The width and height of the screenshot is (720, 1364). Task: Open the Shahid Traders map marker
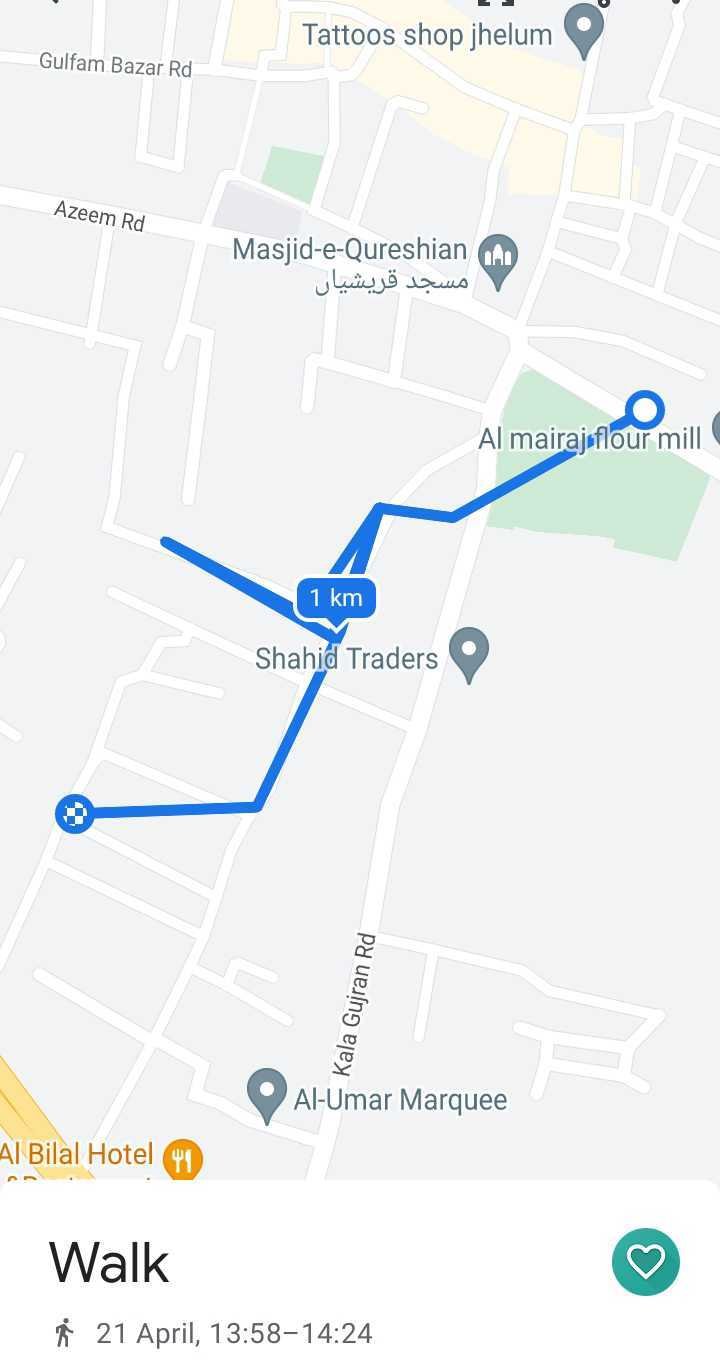(x=468, y=652)
